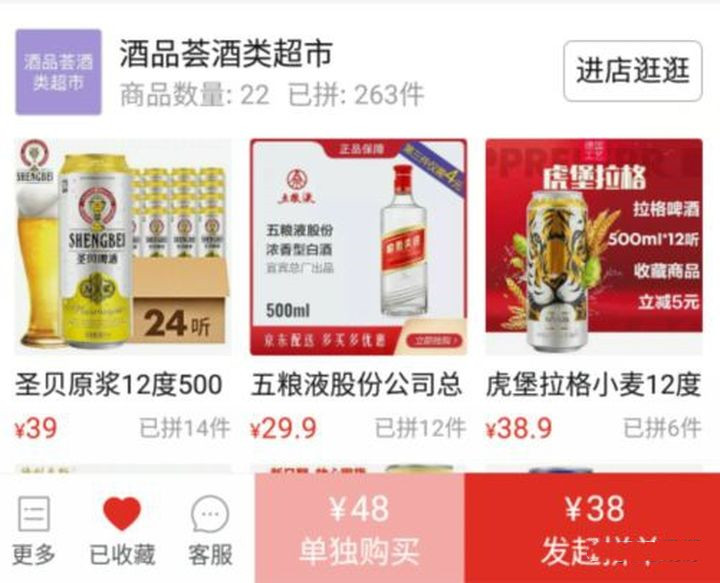
Task: Open the 酒品荟酒类超市 store logo
Action: pyautogui.click(x=58, y=72)
